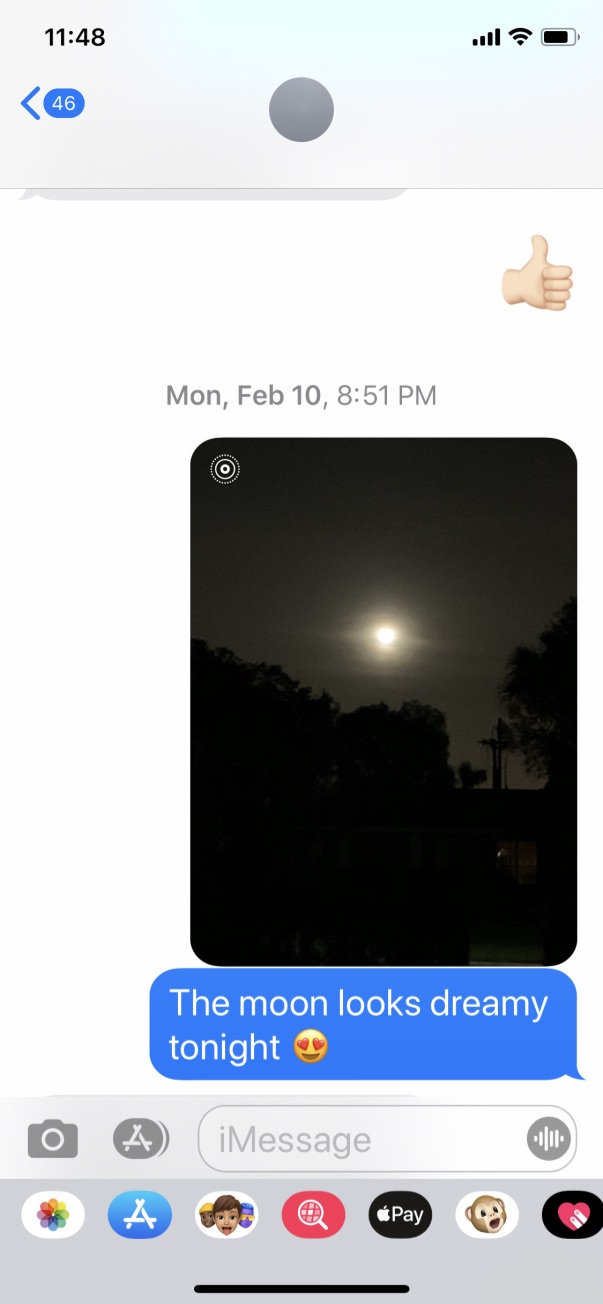603x1304 pixels.
Task: Open Memoji stickers
Action: [226, 1216]
